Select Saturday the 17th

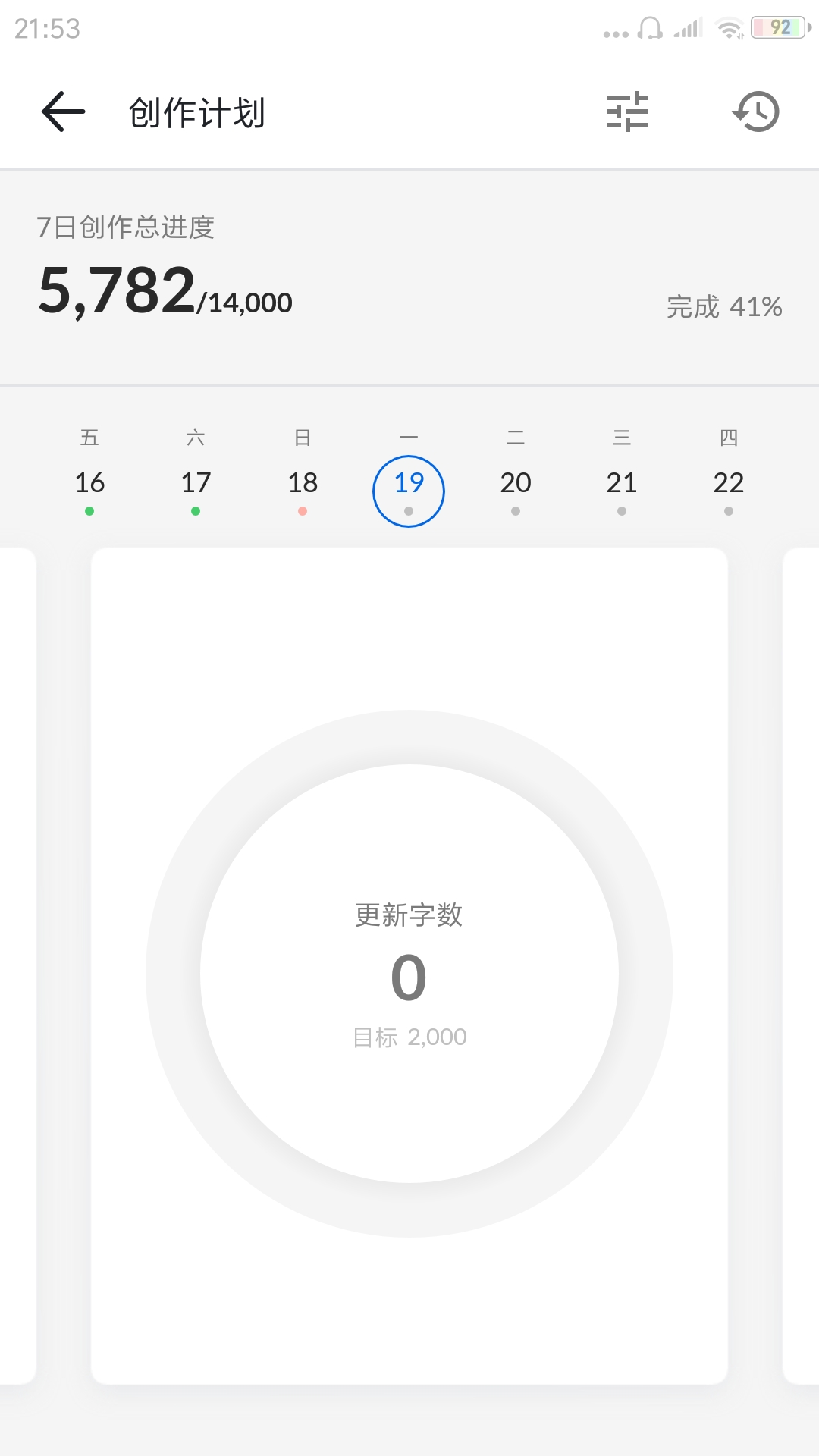[196, 482]
